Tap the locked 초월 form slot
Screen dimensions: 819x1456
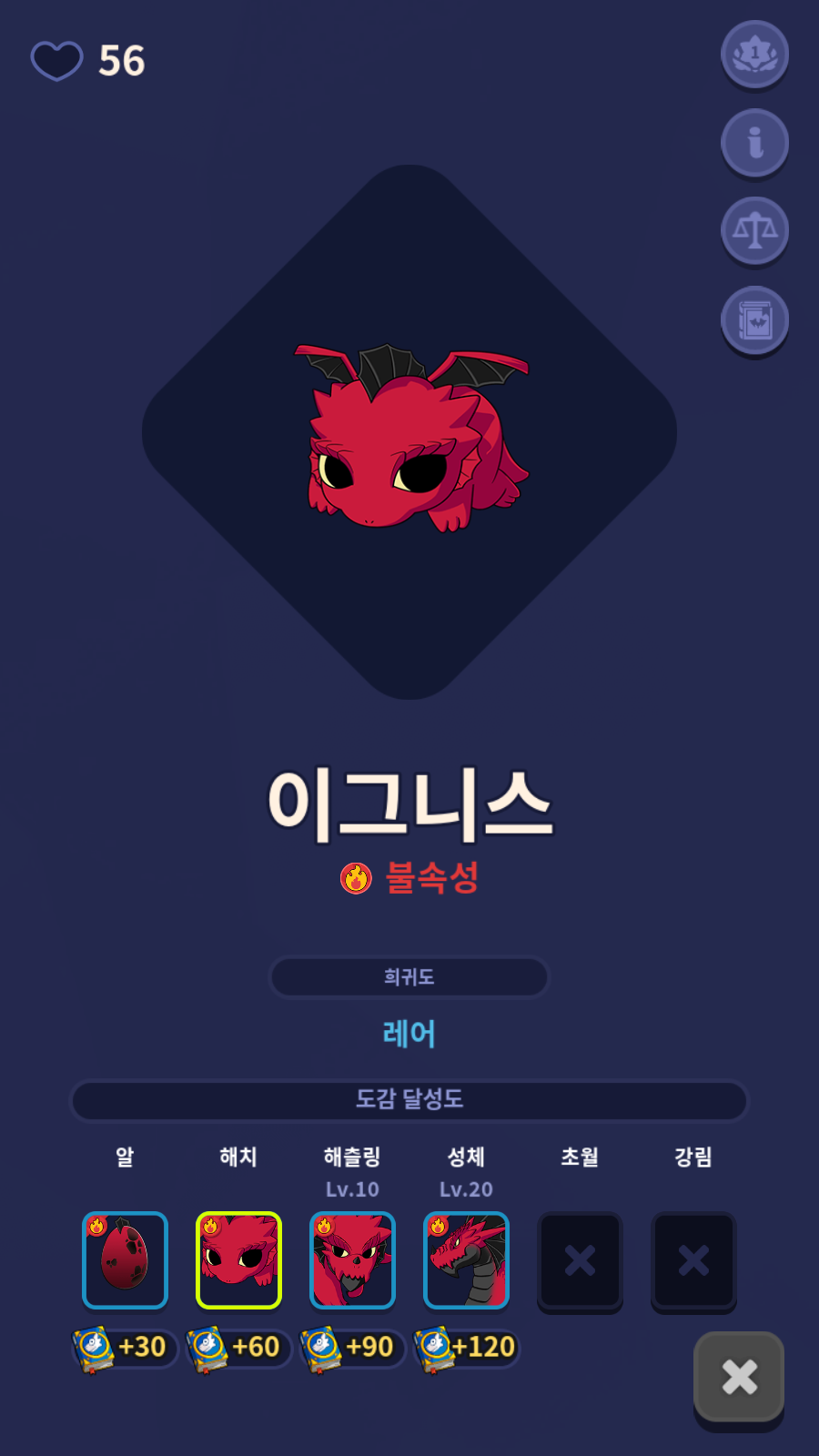coord(580,1260)
